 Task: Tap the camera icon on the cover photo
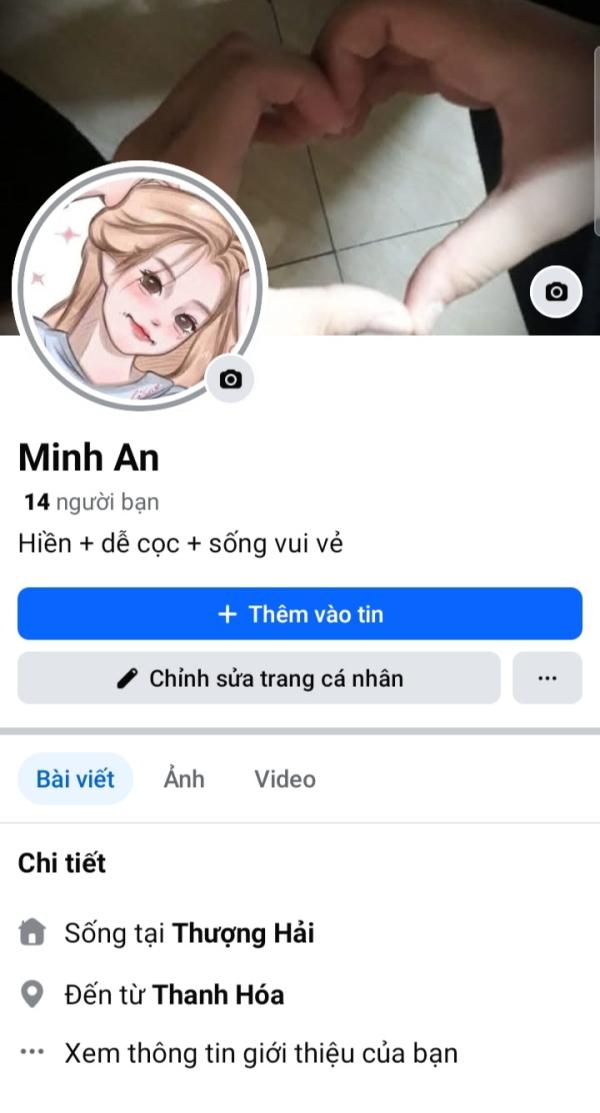point(556,292)
